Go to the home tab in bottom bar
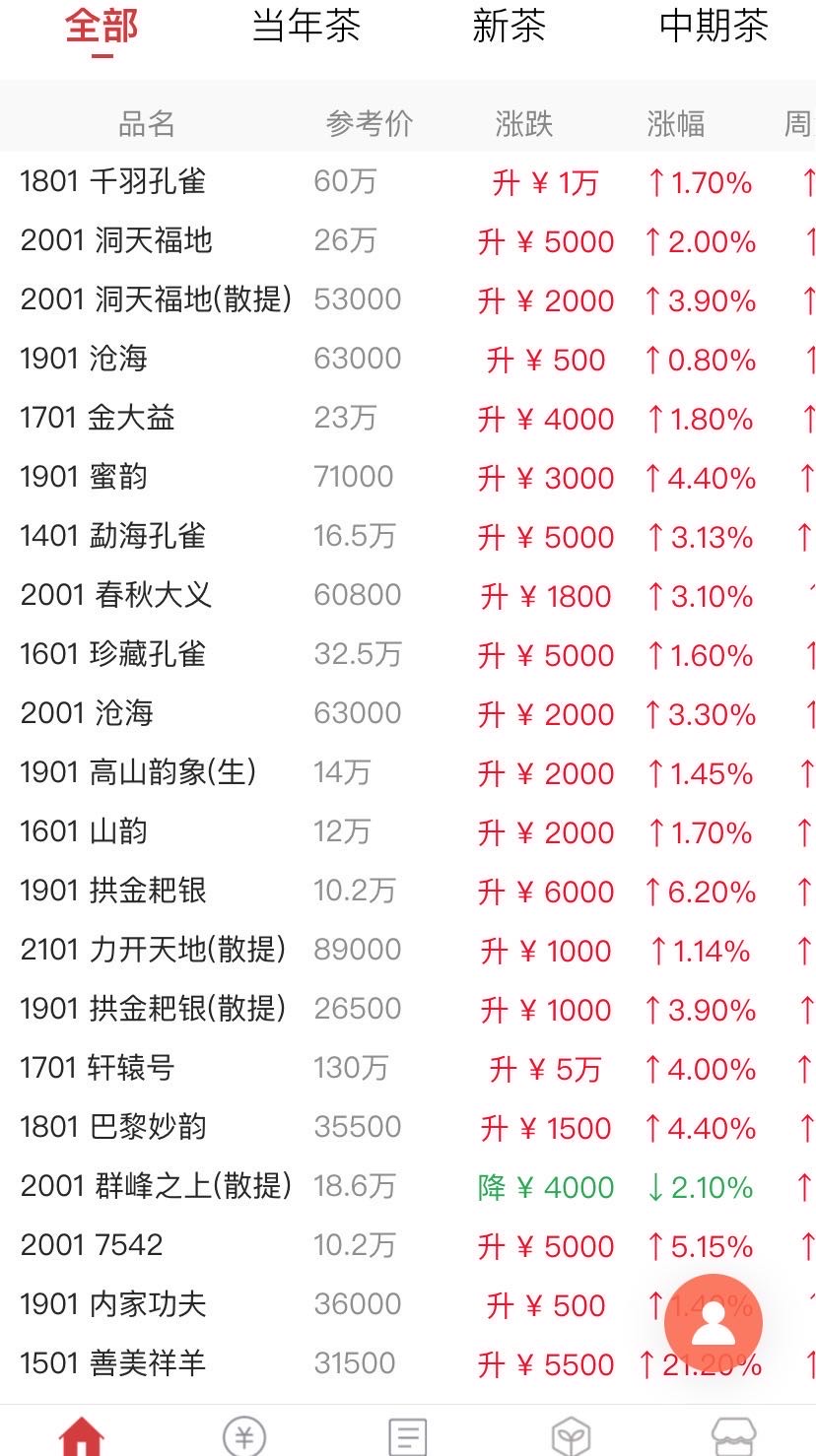816x1456 pixels. coord(82,1436)
